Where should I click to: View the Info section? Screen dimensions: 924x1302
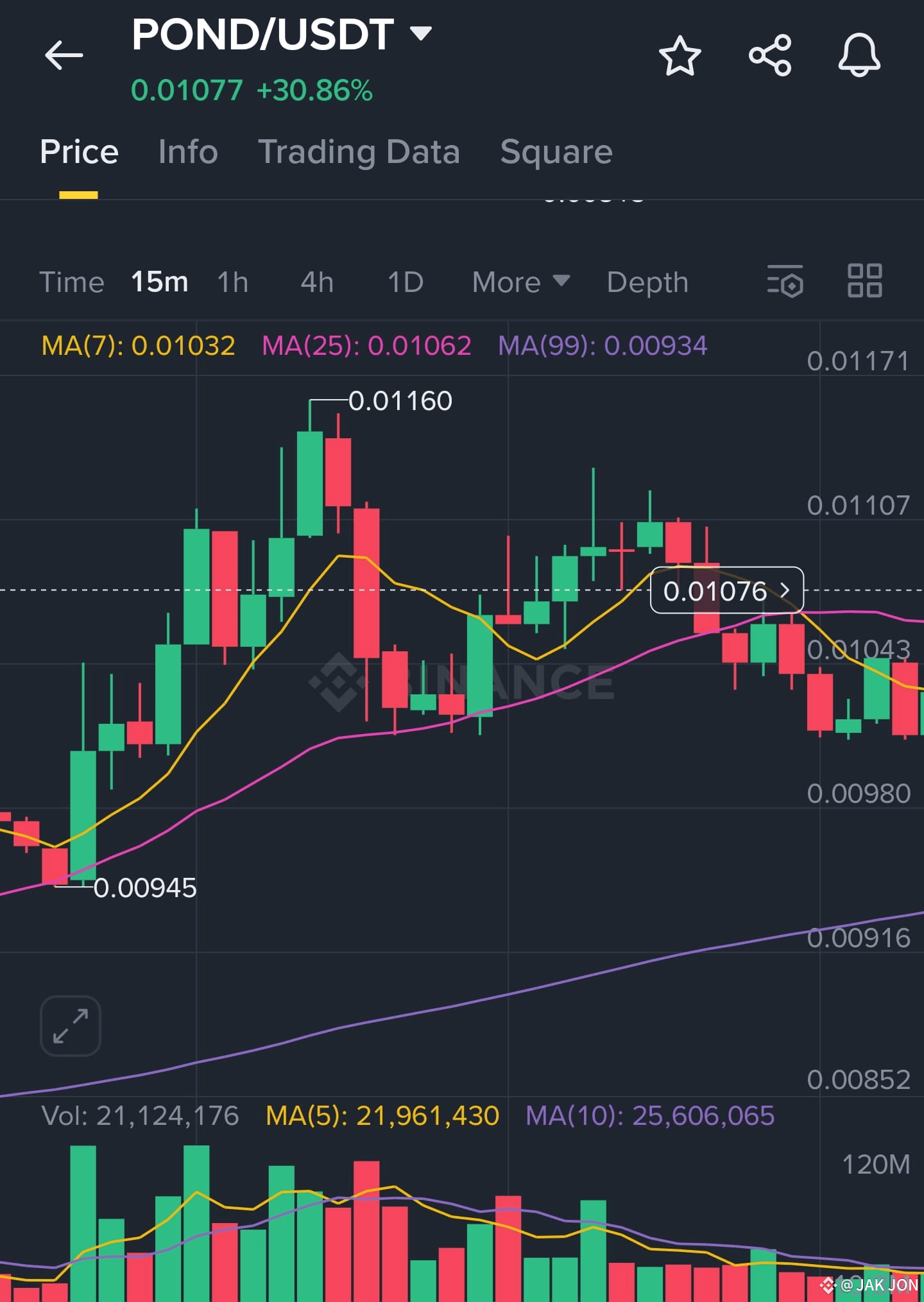[x=187, y=152]
